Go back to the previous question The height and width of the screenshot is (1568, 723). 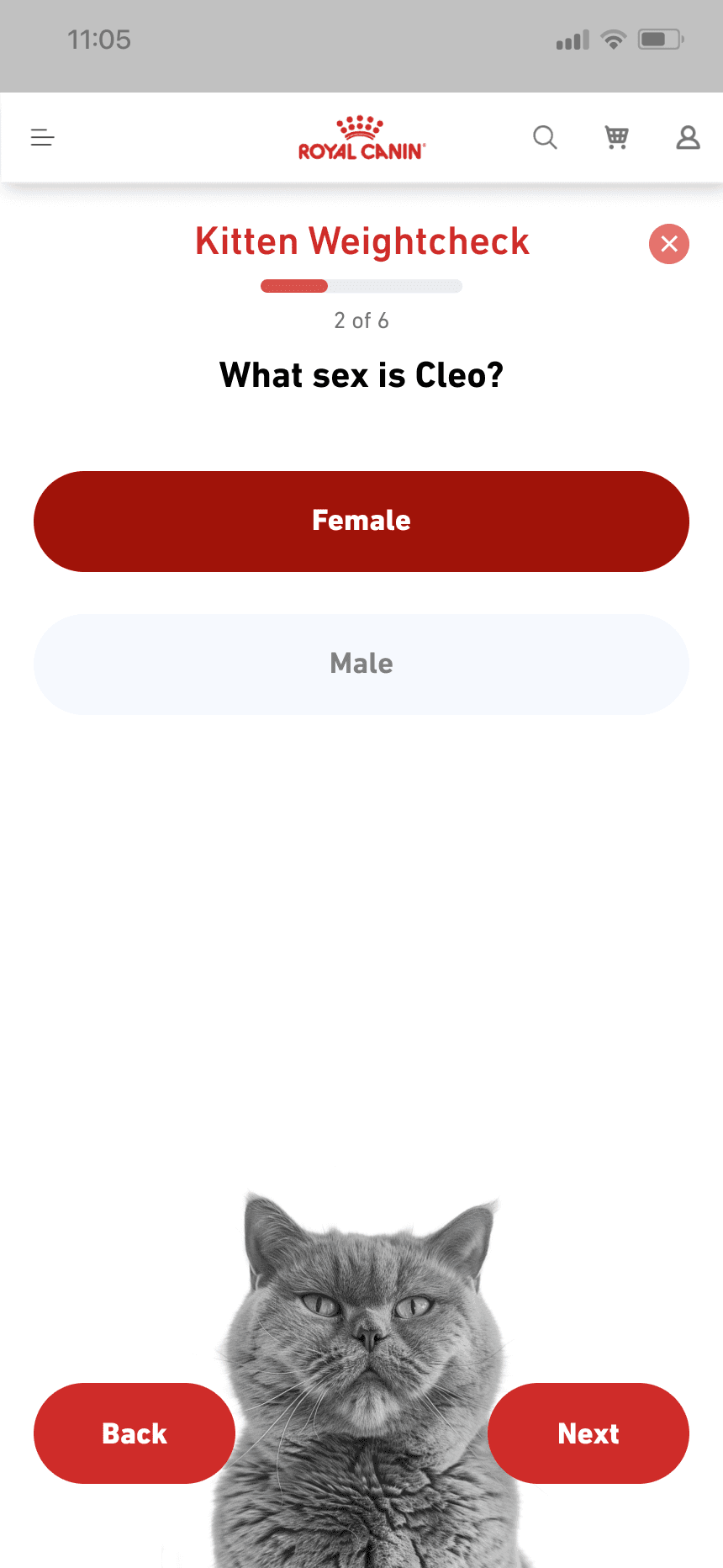135,1433
